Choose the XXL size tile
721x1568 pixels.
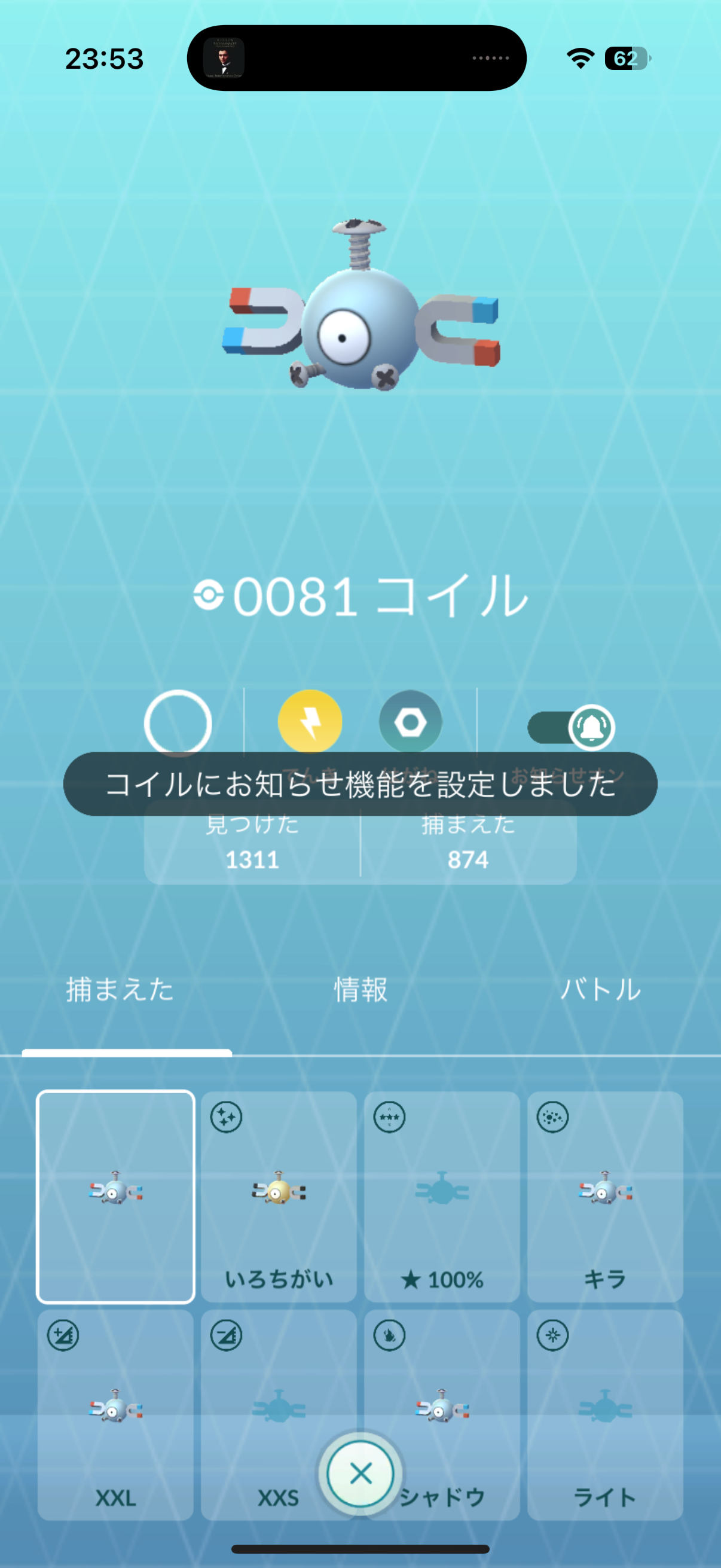pos(115,1413)
